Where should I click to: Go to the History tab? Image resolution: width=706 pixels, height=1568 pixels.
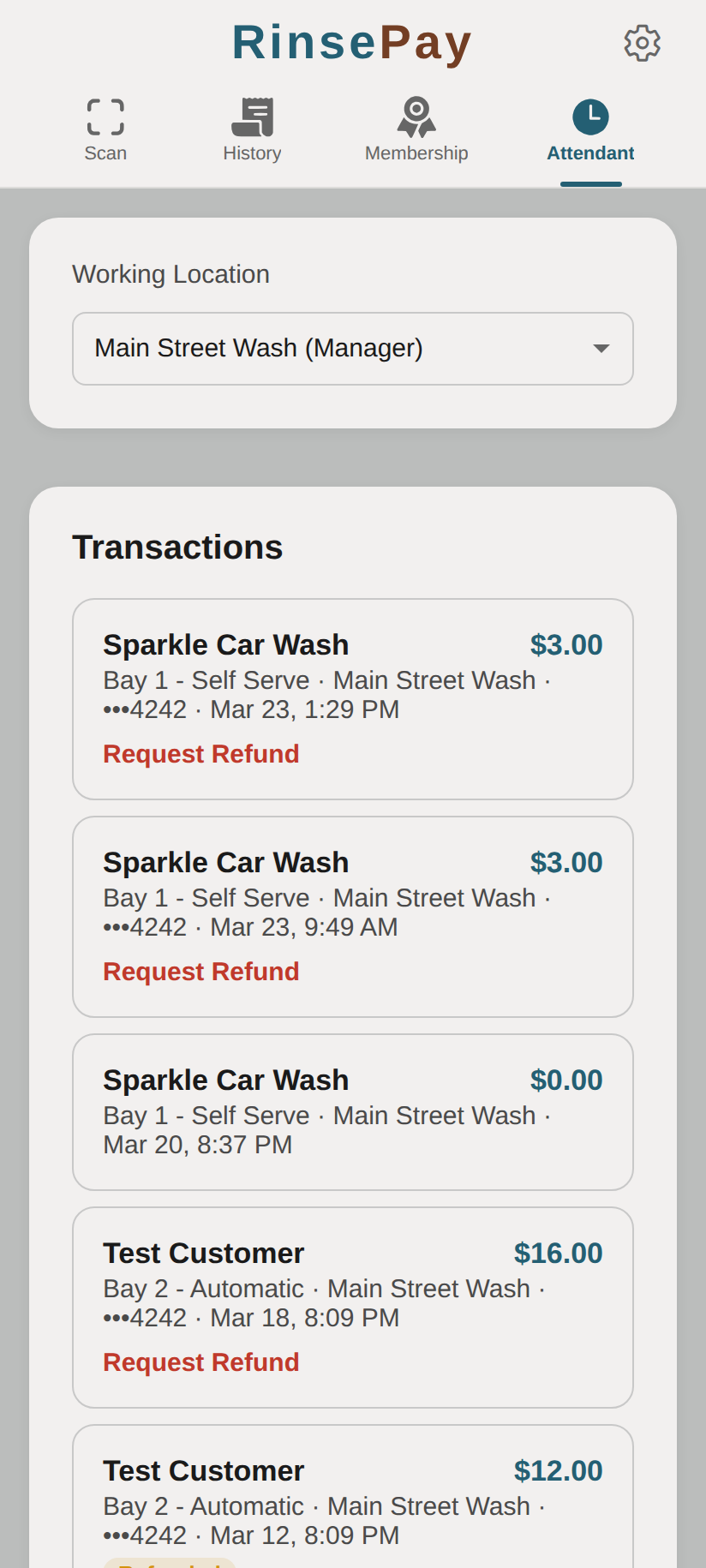pos(252,129)
